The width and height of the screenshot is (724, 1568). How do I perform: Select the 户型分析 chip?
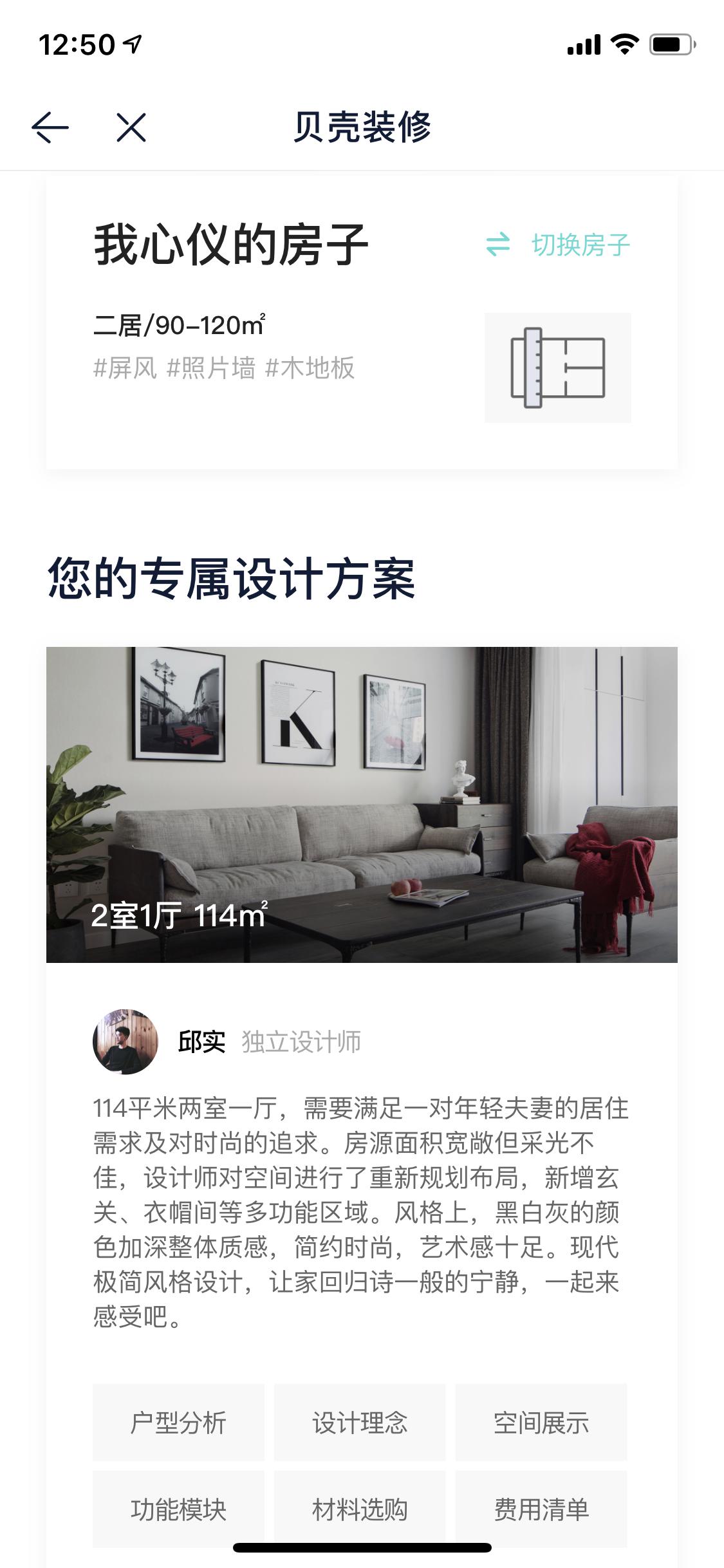pyautogui.click(x=178, y=1423)
